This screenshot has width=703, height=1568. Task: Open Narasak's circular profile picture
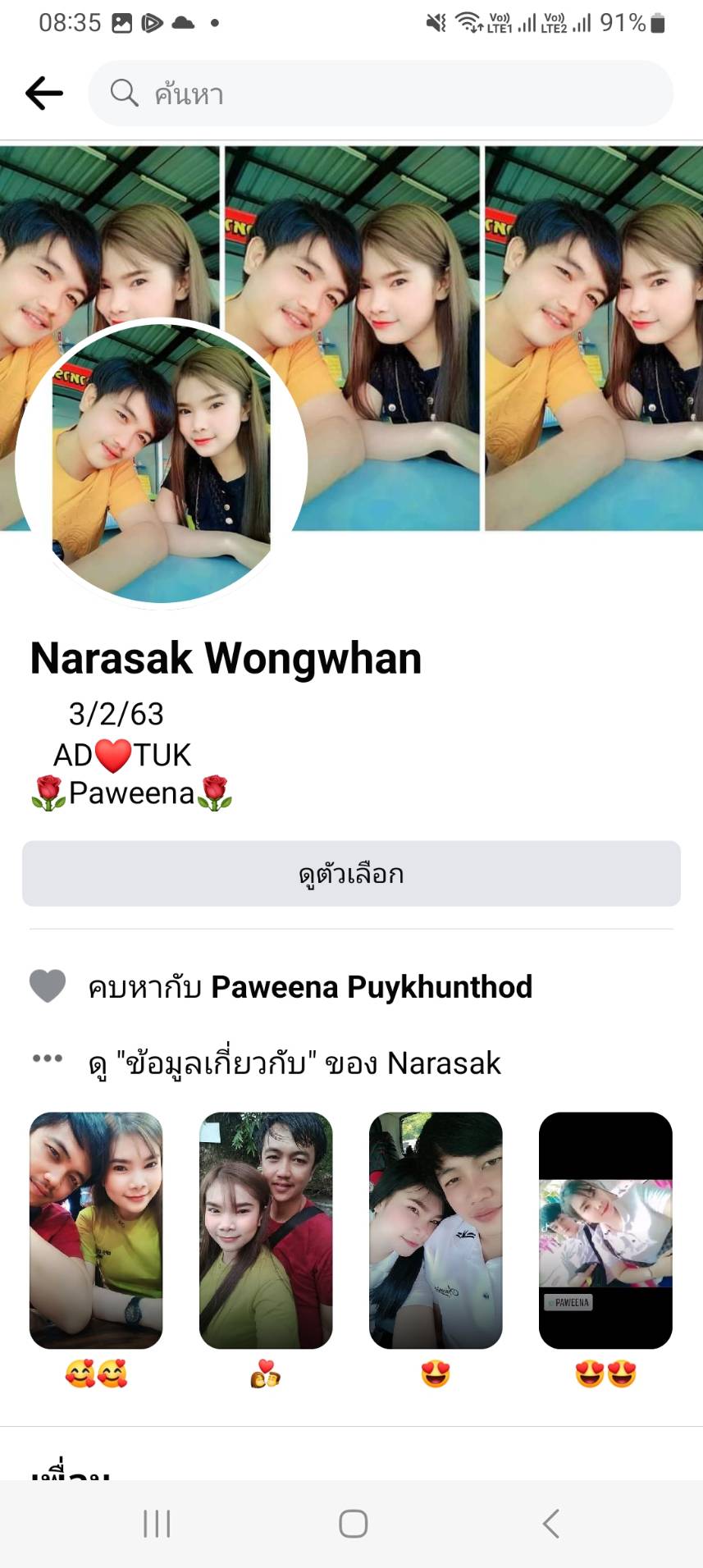[162, 464]
